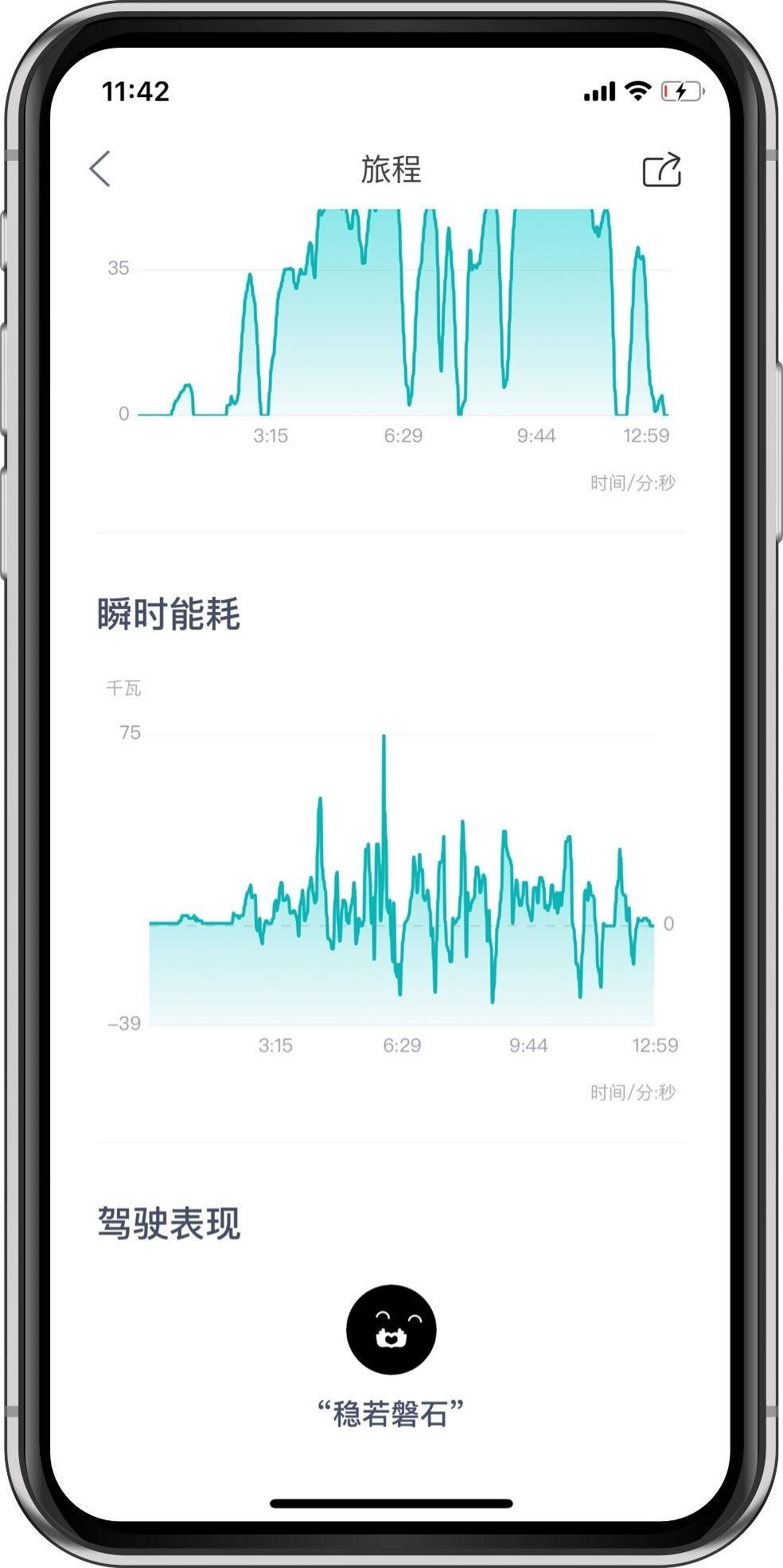Share this trip report
The height and width of the screenshot is (1568, 783).
coord(661,170)
